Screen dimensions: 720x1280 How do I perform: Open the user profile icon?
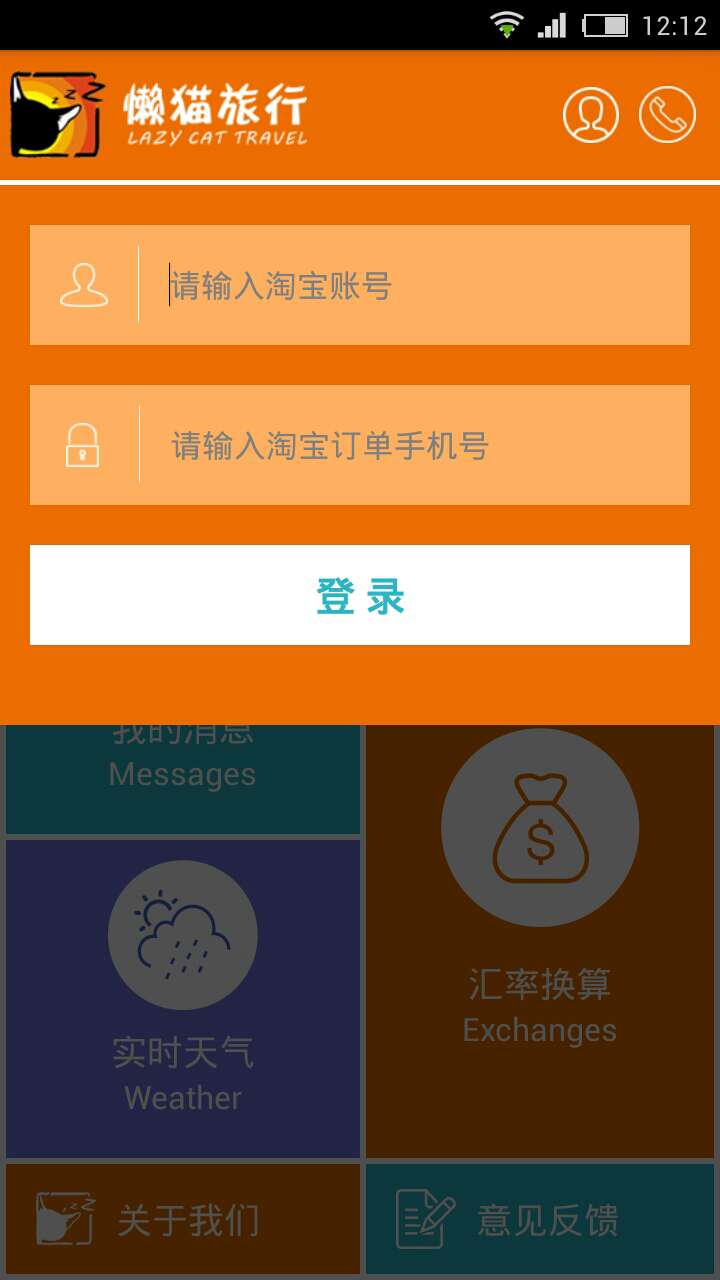591,115
